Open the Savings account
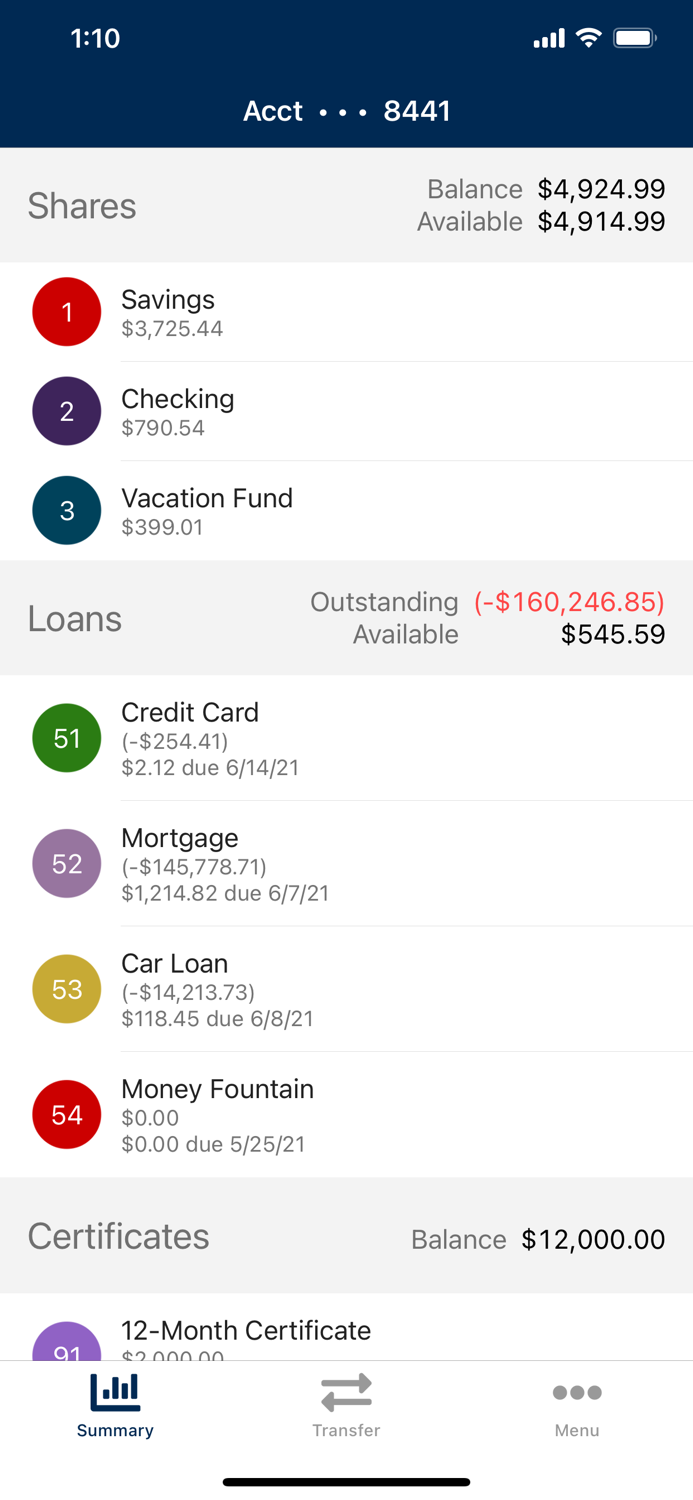The image size is (693, 1500). pos(346,312)
